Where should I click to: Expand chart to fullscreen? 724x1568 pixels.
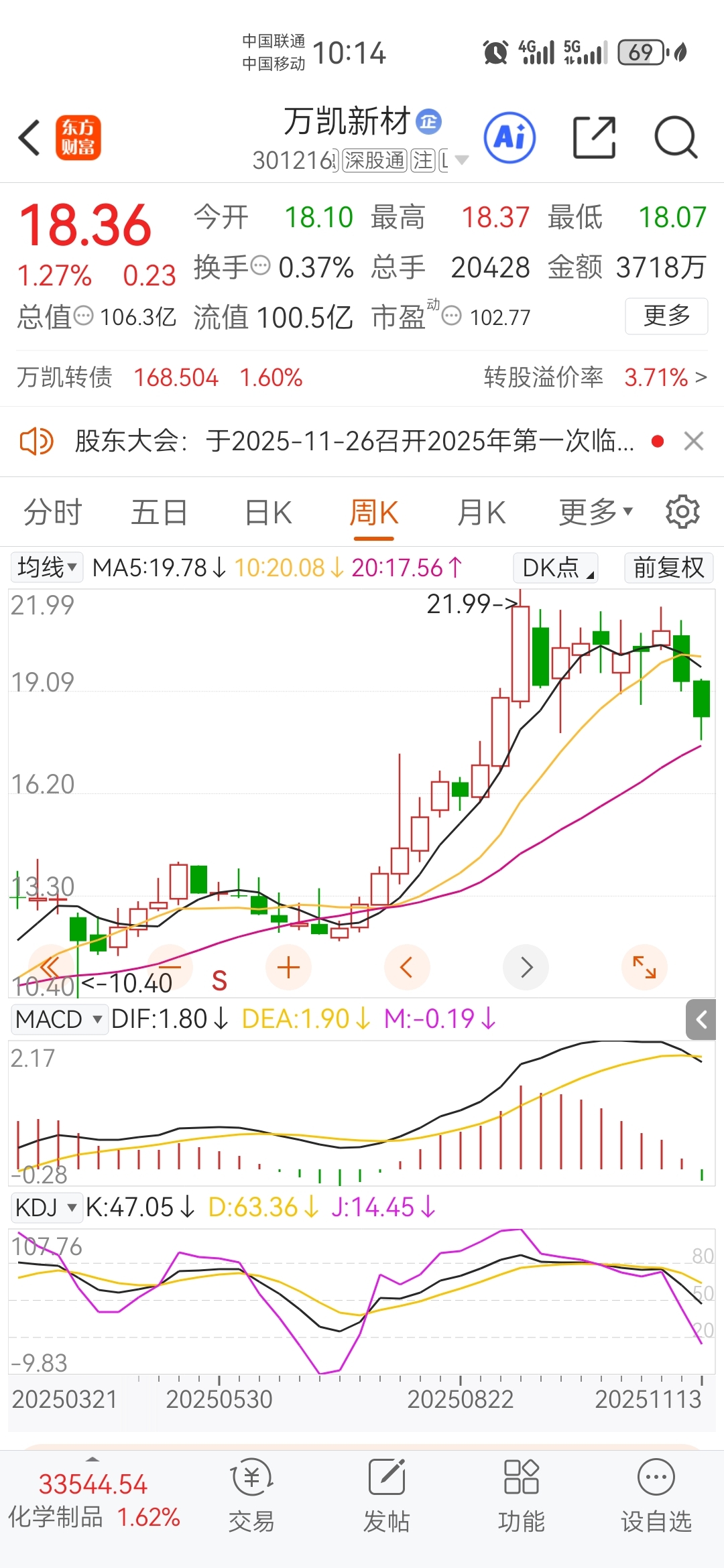[644, 967]
